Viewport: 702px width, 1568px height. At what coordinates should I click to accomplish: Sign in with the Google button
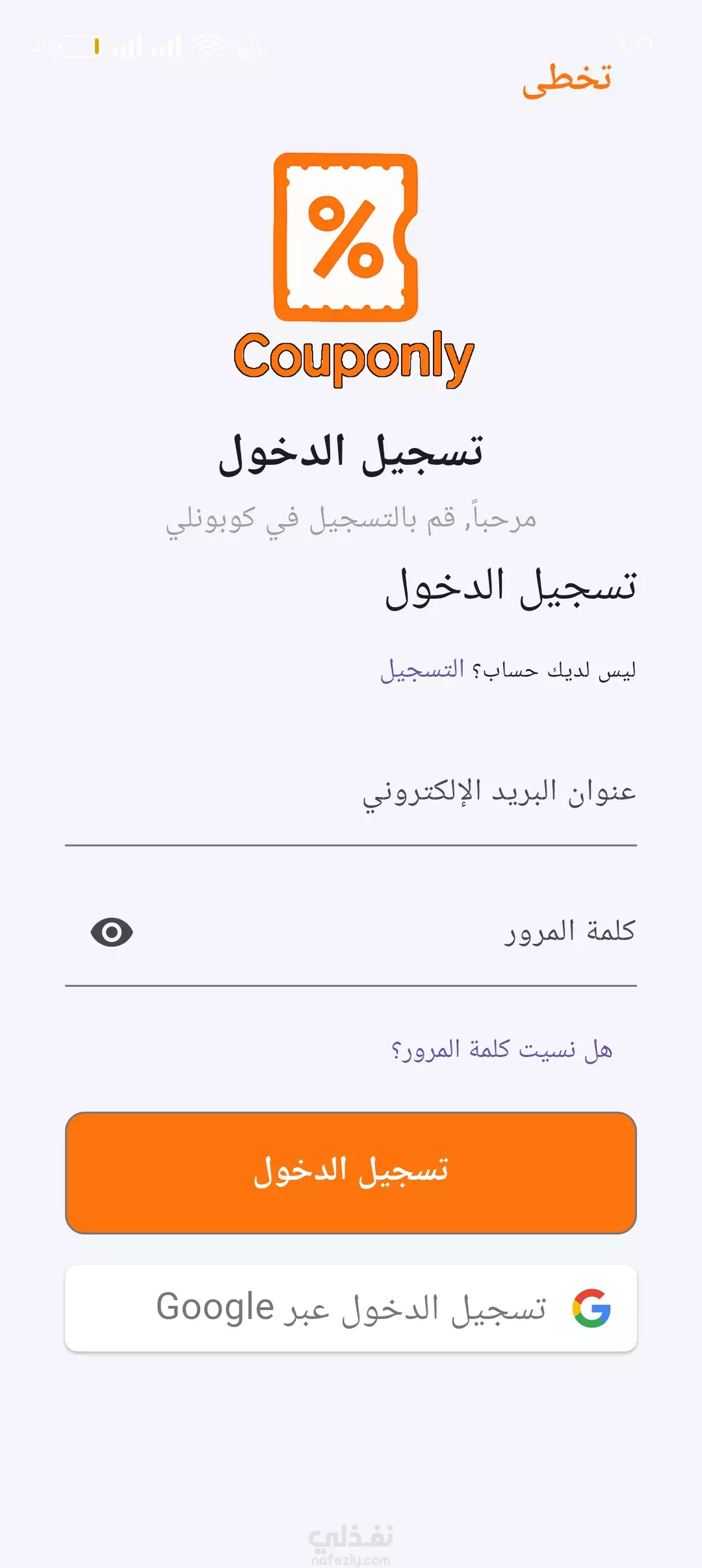click(x=351, y=1308)
